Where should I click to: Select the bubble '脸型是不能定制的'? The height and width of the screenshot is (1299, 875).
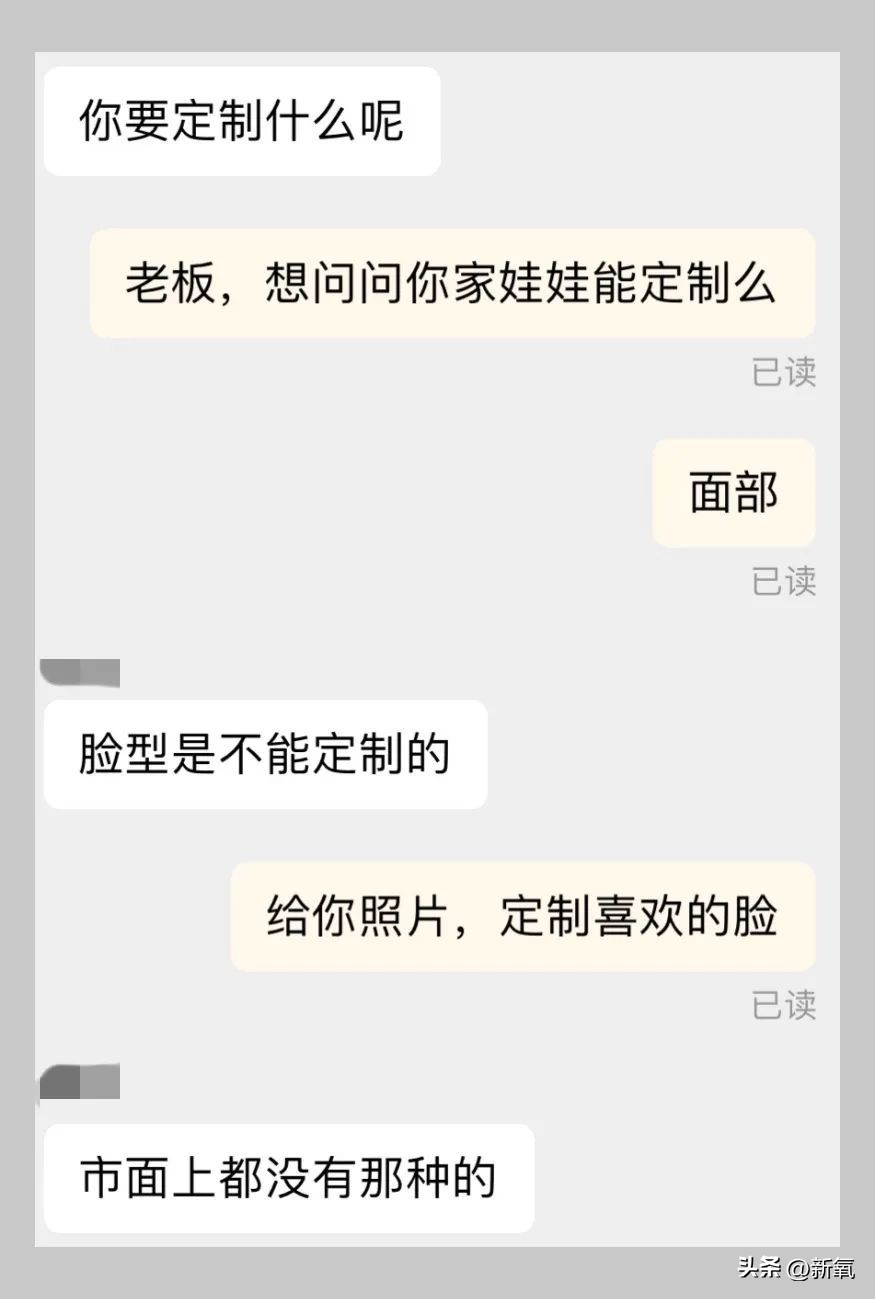[264, 755]
